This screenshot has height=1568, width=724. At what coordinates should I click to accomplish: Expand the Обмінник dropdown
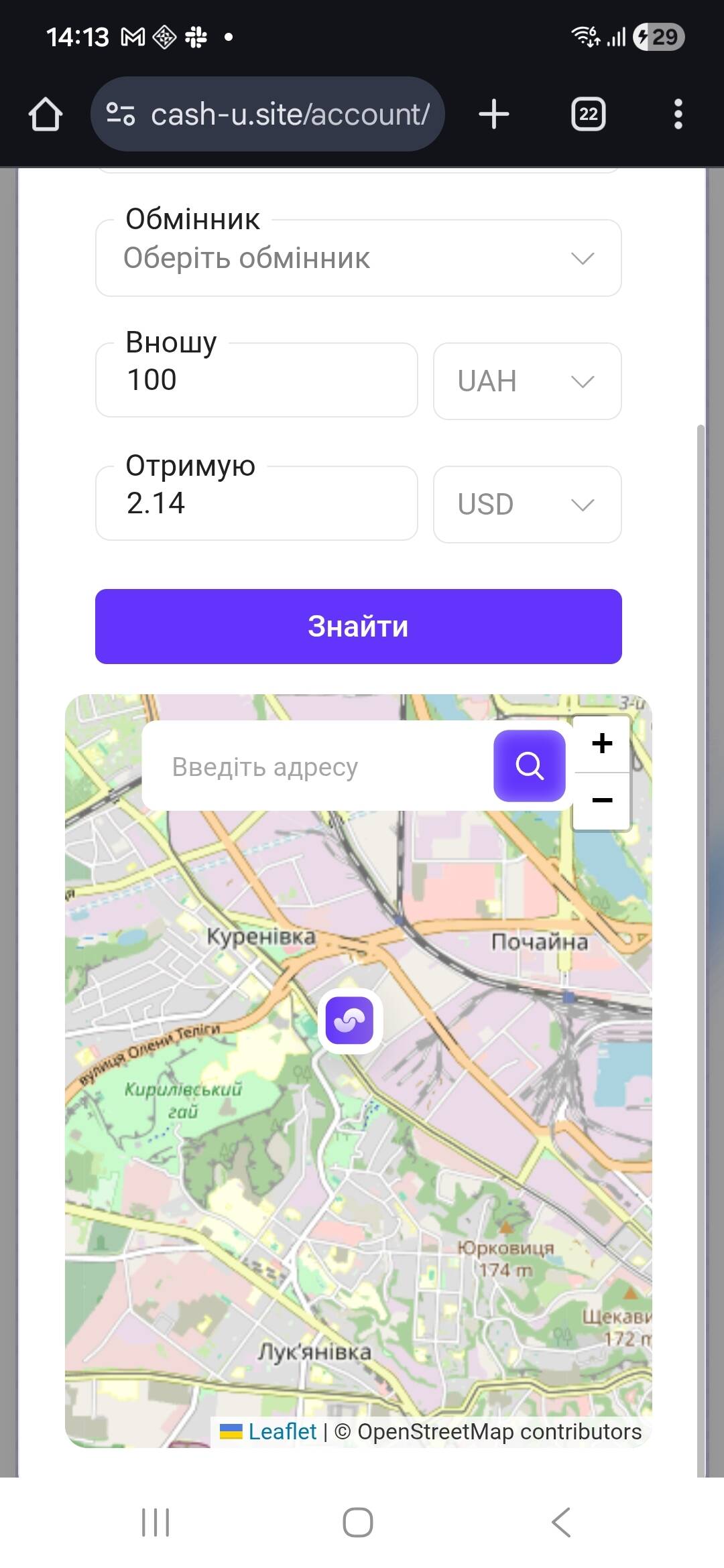pos(359,259)
